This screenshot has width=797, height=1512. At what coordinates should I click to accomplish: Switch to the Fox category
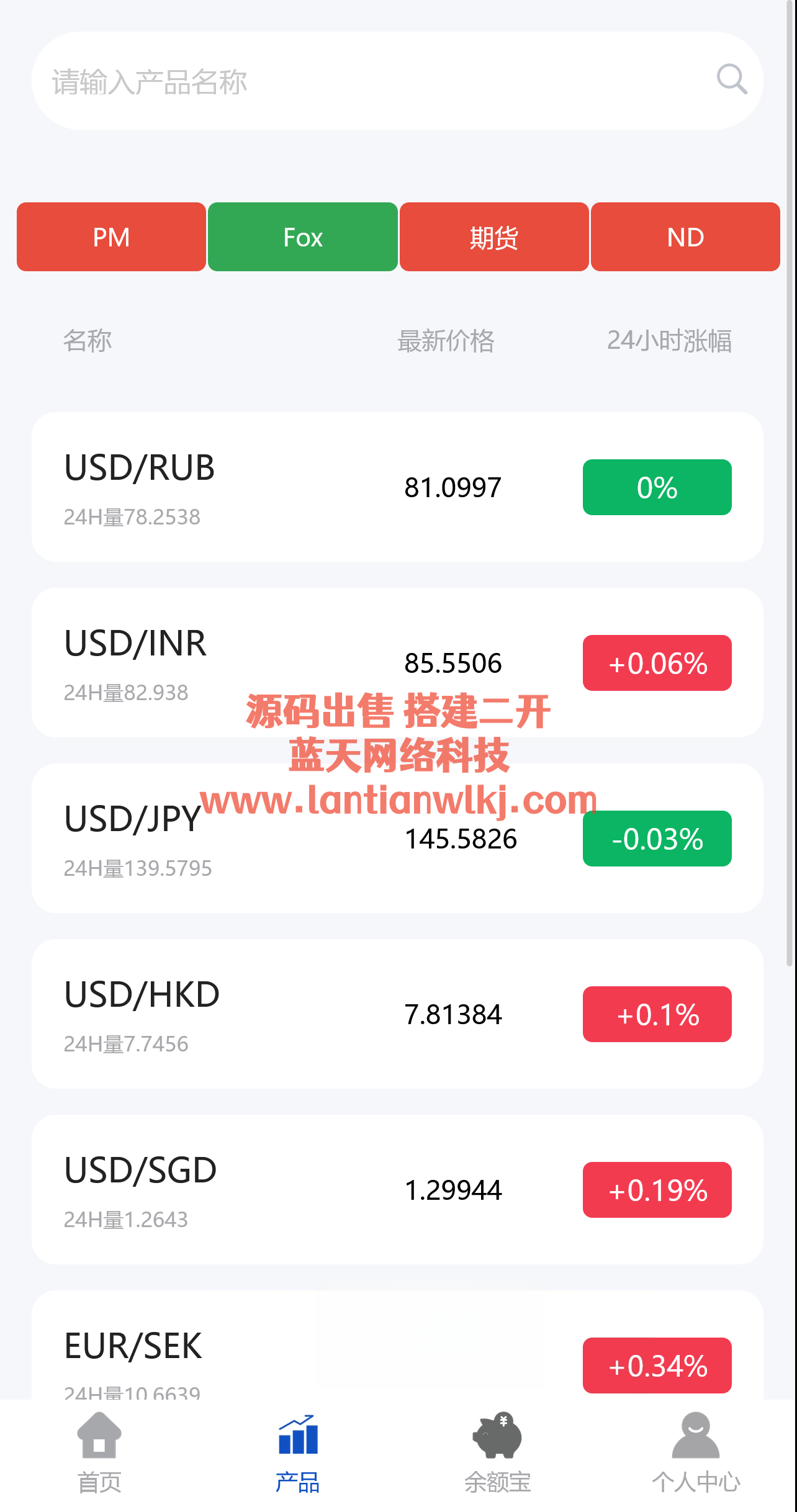click(x=303, y=237)
